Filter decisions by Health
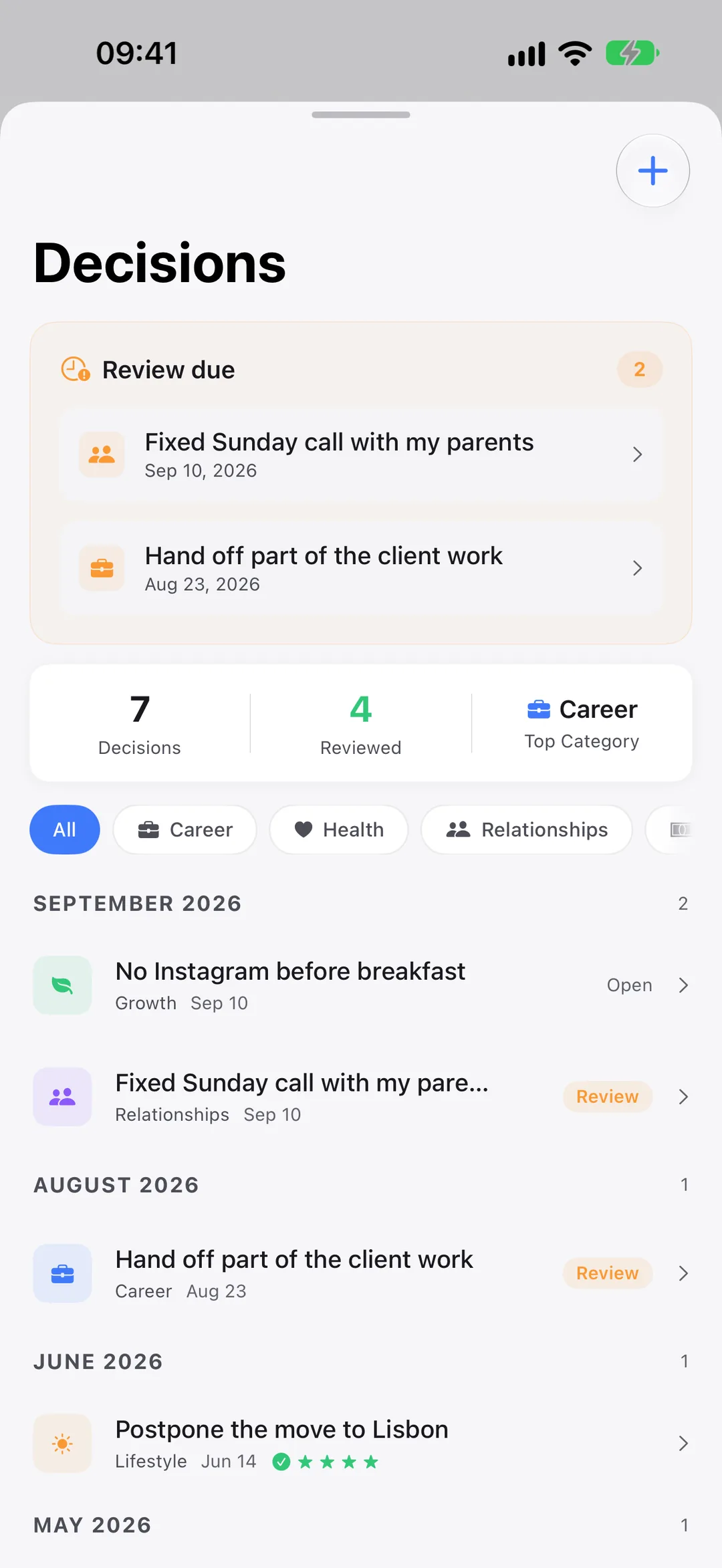The height and width of the screenshot is (1568, 722). (339, 829)
